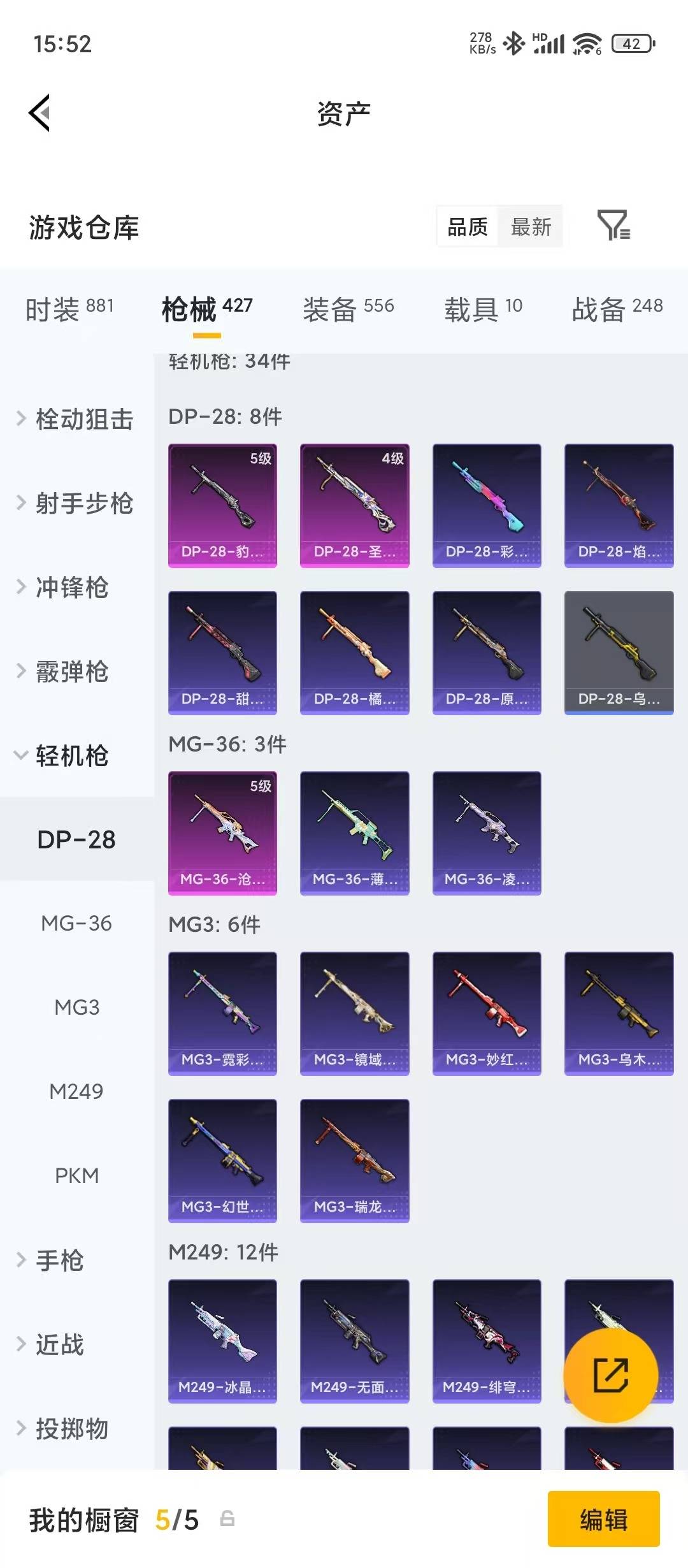Image resolution: width=688 pixels, height=1568 pixels.
Task: Tap the battery indicator in status bar
Action: click(x=632, y=43)
